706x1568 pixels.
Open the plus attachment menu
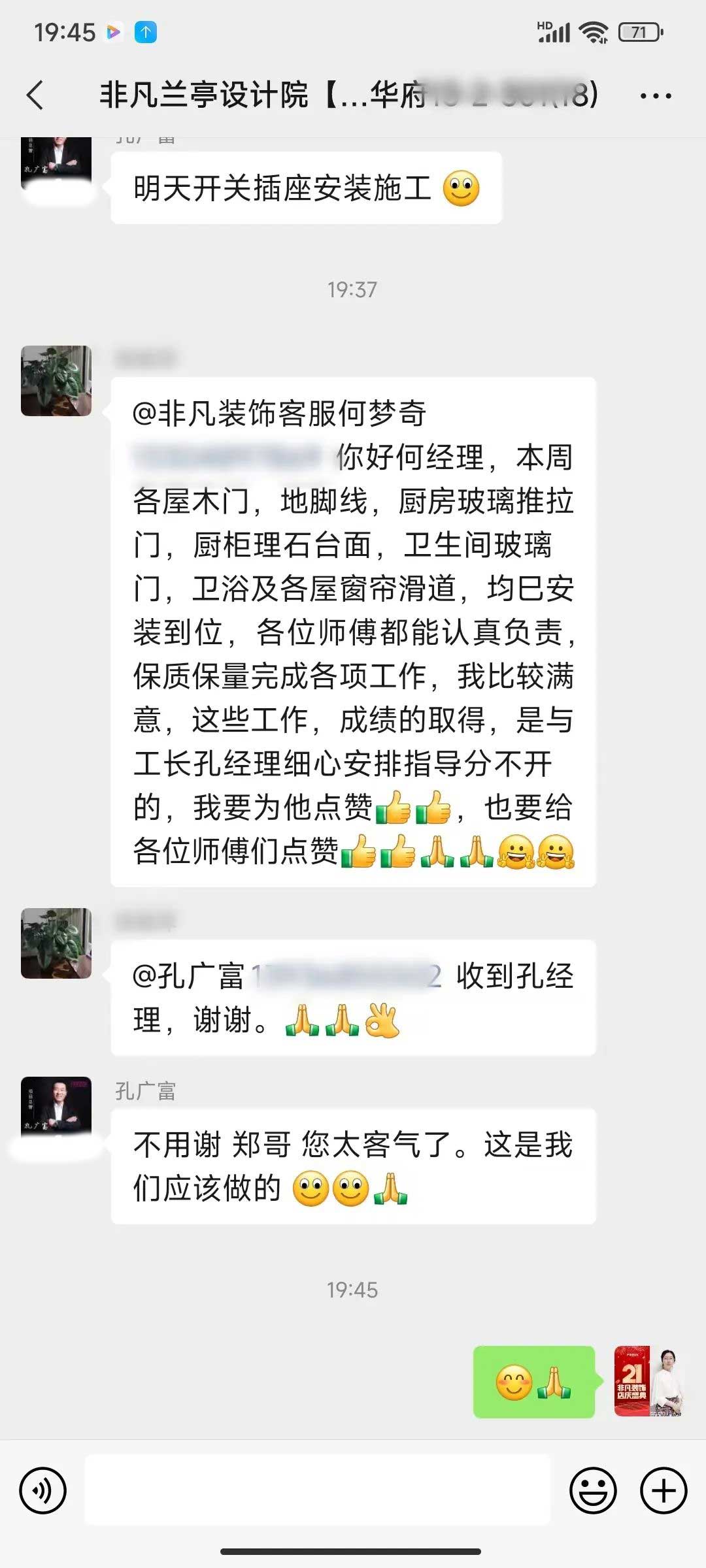(664, 1491)
